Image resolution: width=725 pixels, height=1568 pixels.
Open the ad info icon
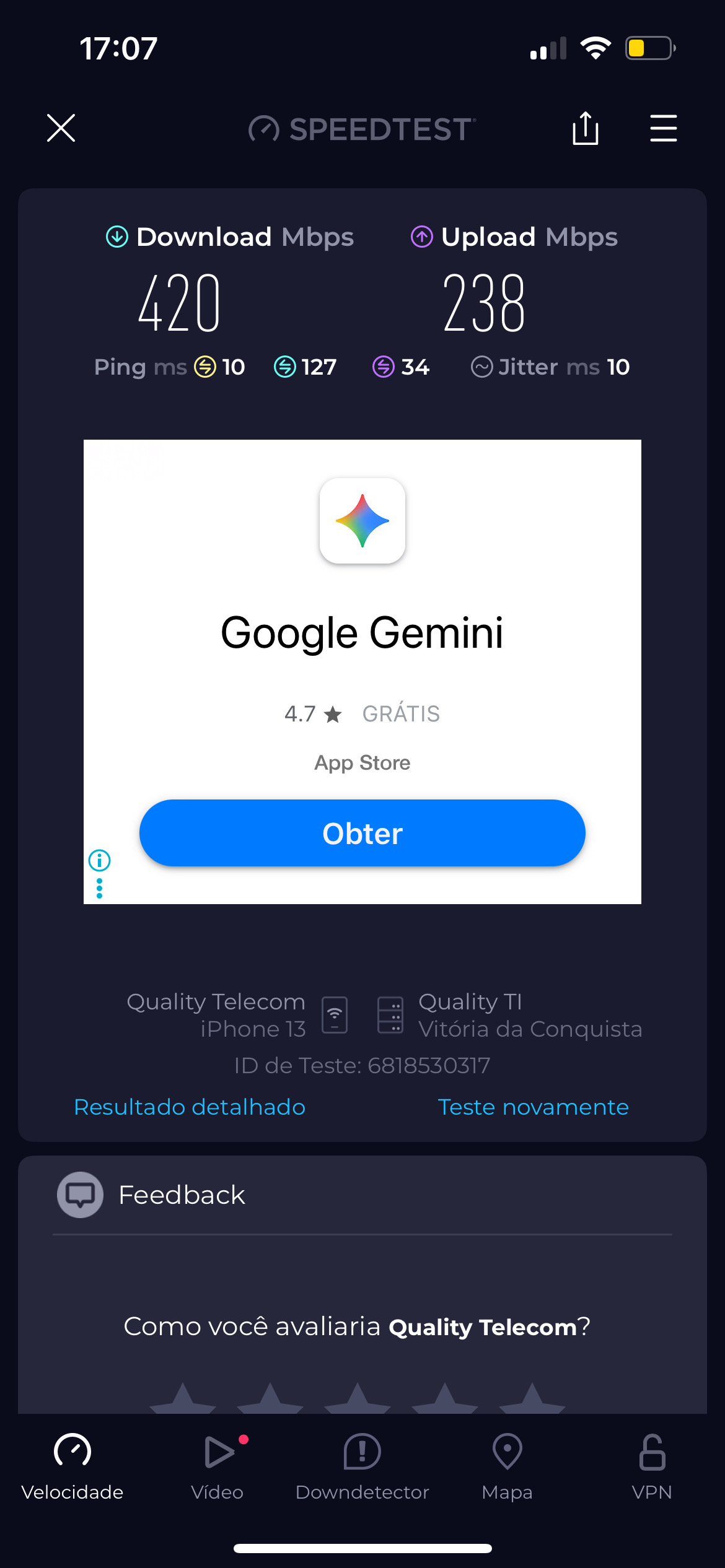99,860
